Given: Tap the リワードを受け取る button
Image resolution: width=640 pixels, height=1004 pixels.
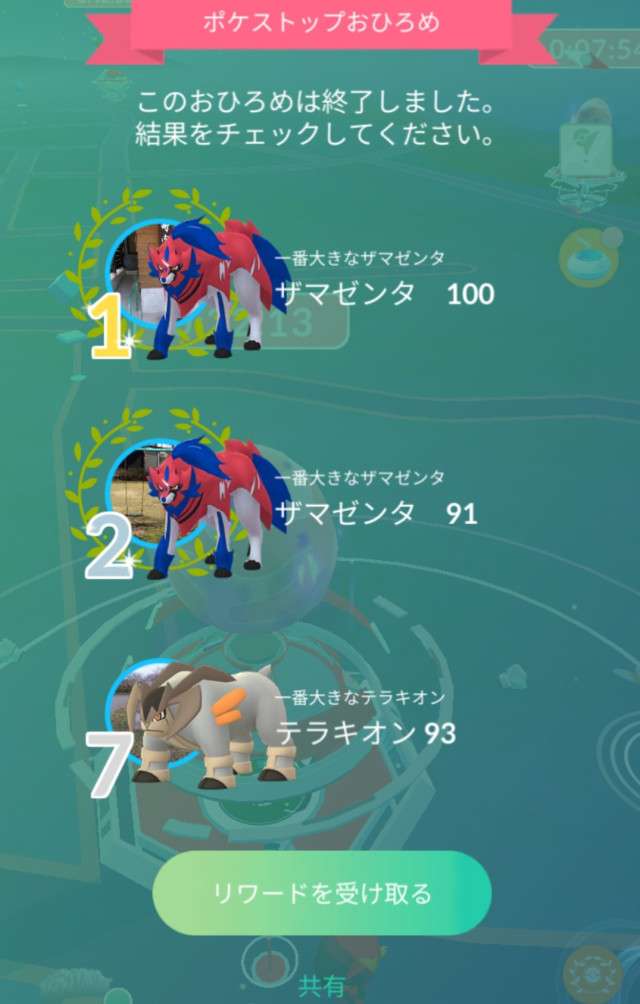Looking at the screenshot, I should point(321,893).
